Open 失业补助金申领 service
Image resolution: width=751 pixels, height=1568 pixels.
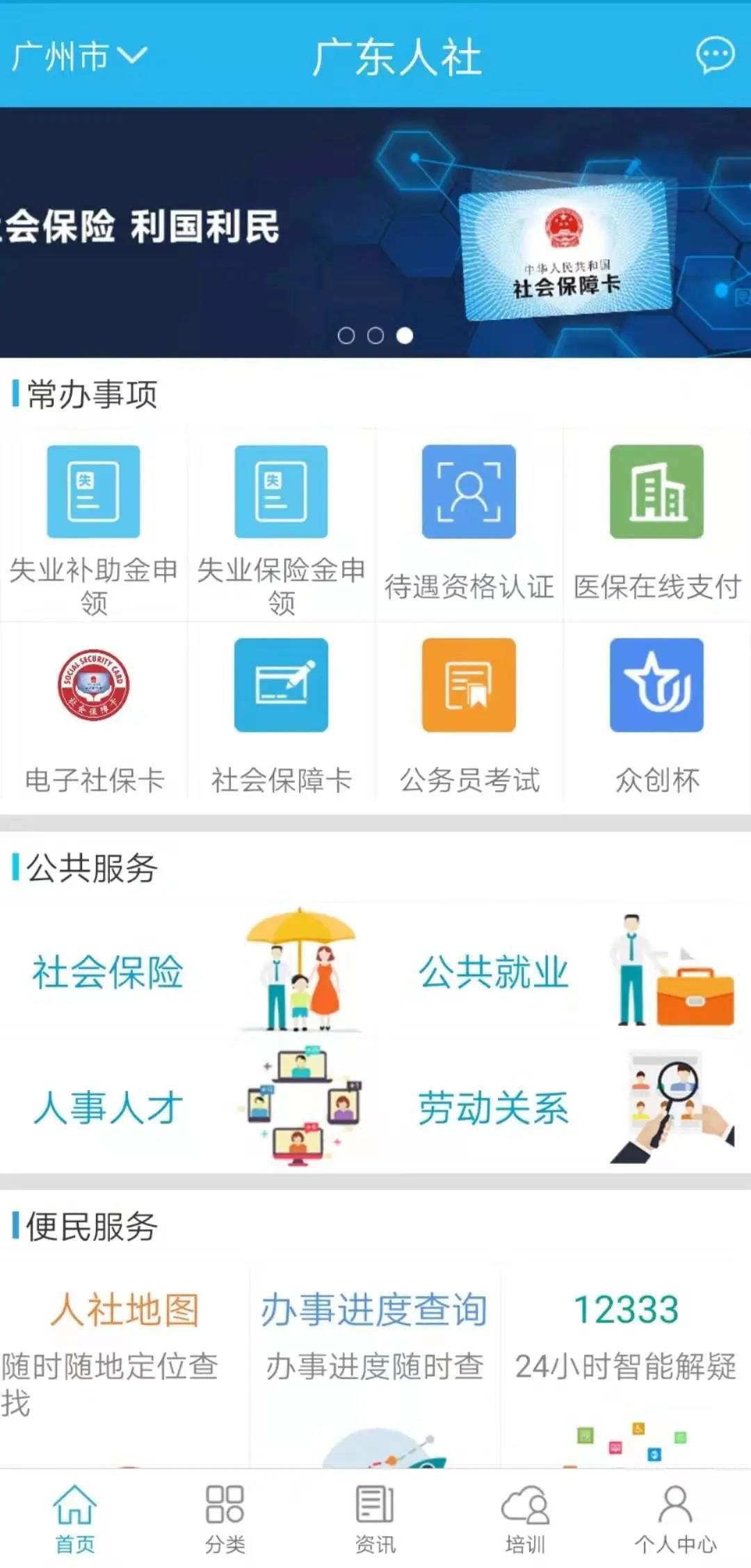pos(93,529)
